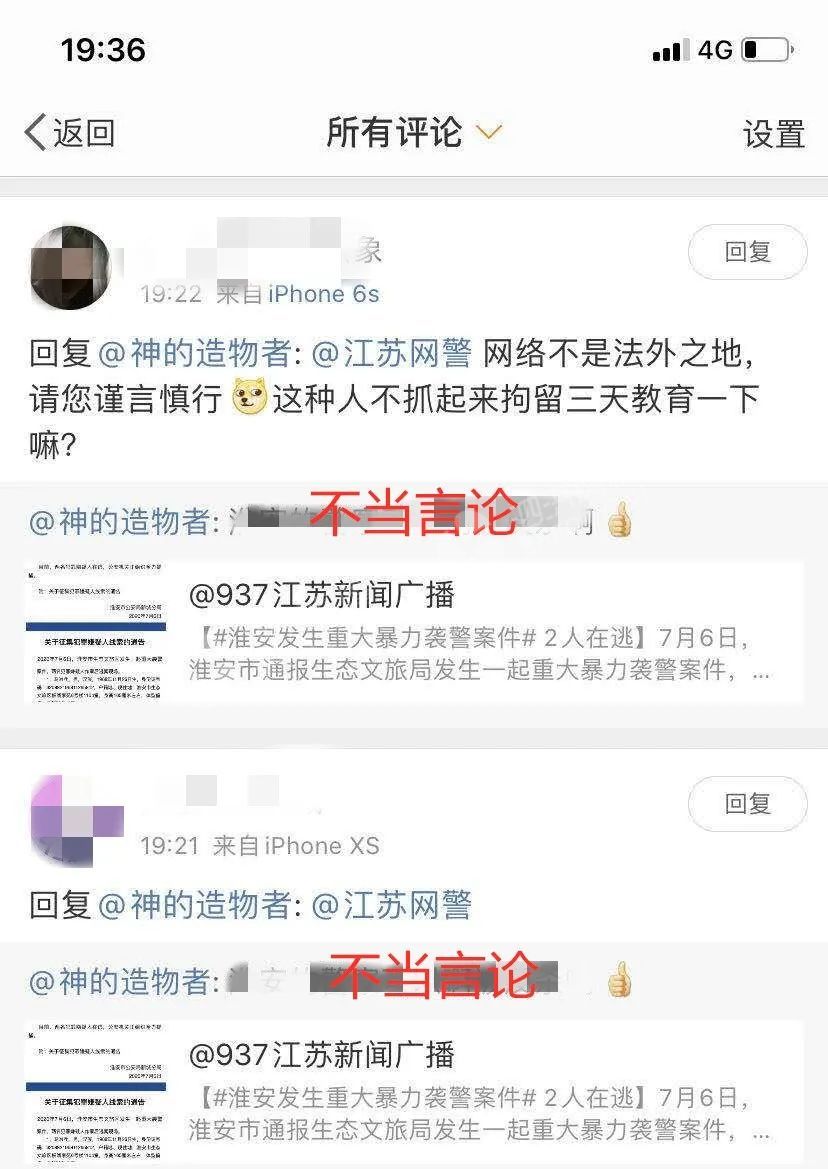Go back with the 返回 arrow
The width and height of the screenshot is (828, 1169).
[x=68, y=132]
